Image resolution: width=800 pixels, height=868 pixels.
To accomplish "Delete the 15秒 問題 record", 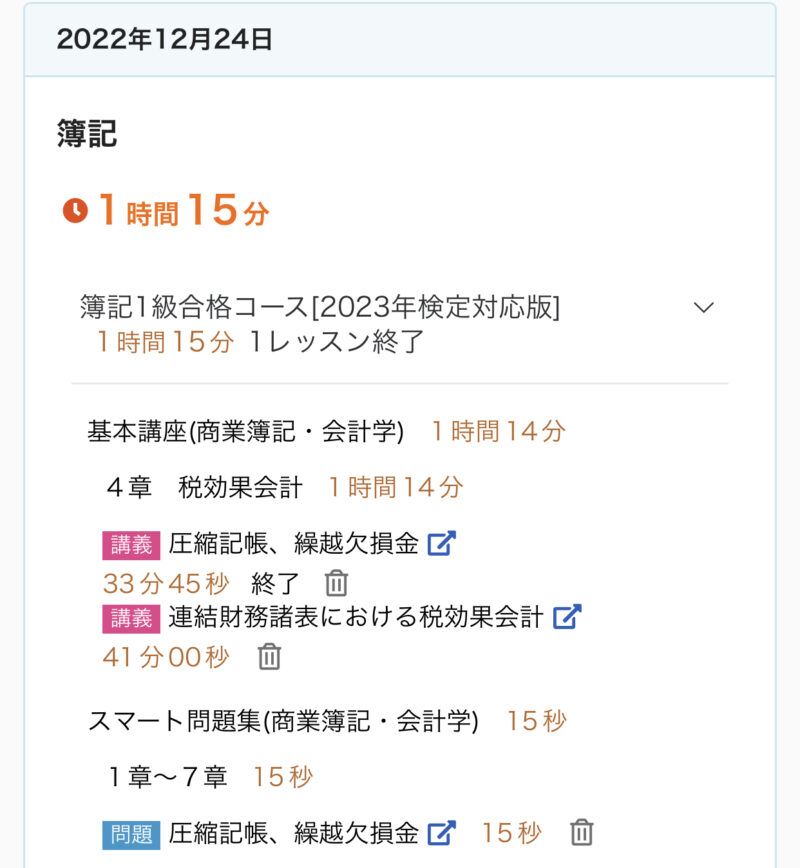I will (581, 832).
